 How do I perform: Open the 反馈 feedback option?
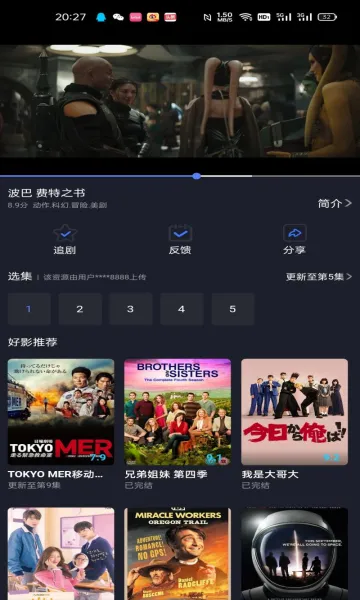click(180, 240)
